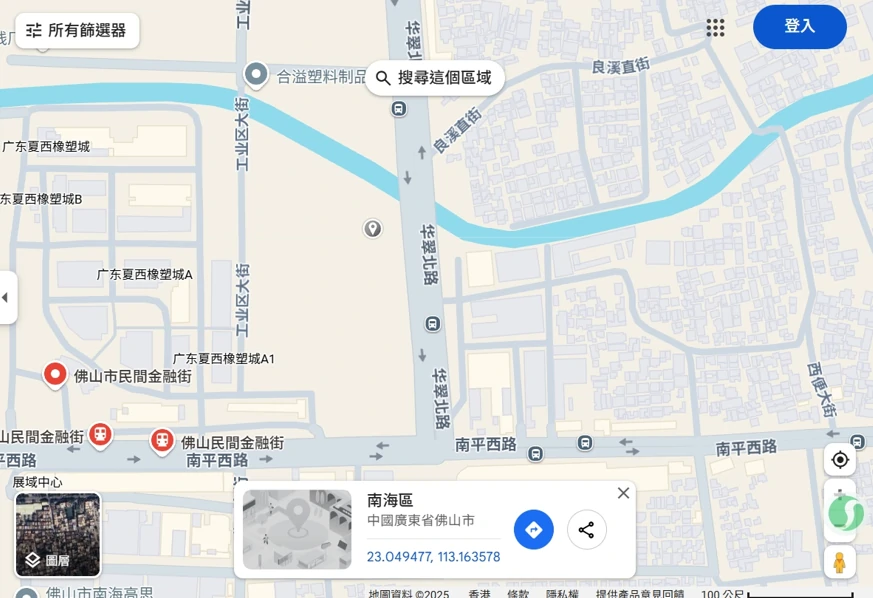Viewport: 873px width, 598px height.
Task: Expand the collapsed side panel arrow
Action: click(x=6, y=298)
